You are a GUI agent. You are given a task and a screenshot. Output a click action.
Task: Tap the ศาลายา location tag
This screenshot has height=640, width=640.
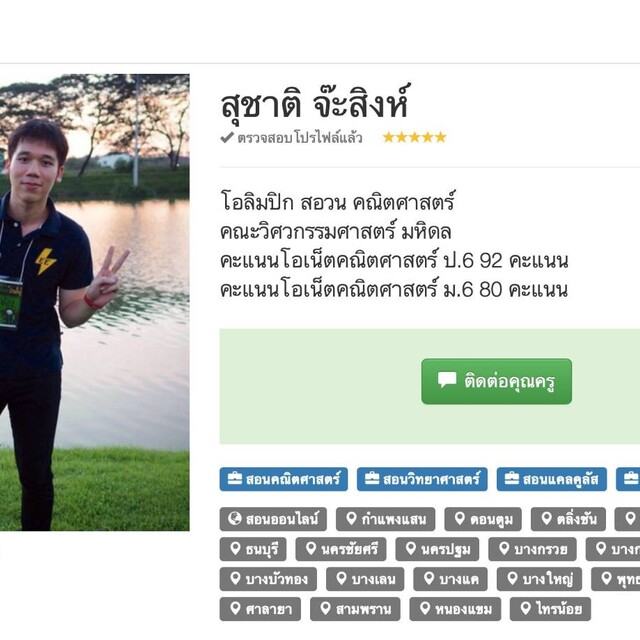260,608
